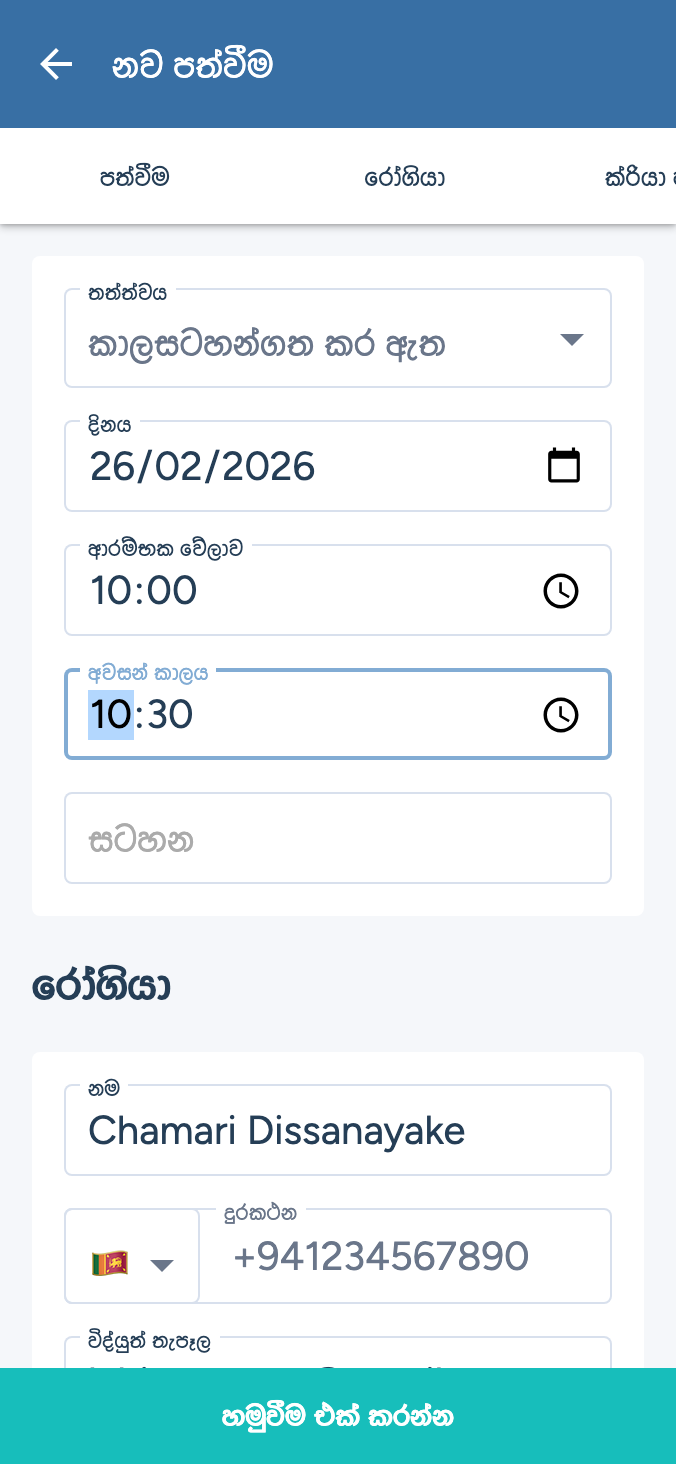Go back using the arrow icon
The image size is (676, 1464).
click(x=56, y=65)
